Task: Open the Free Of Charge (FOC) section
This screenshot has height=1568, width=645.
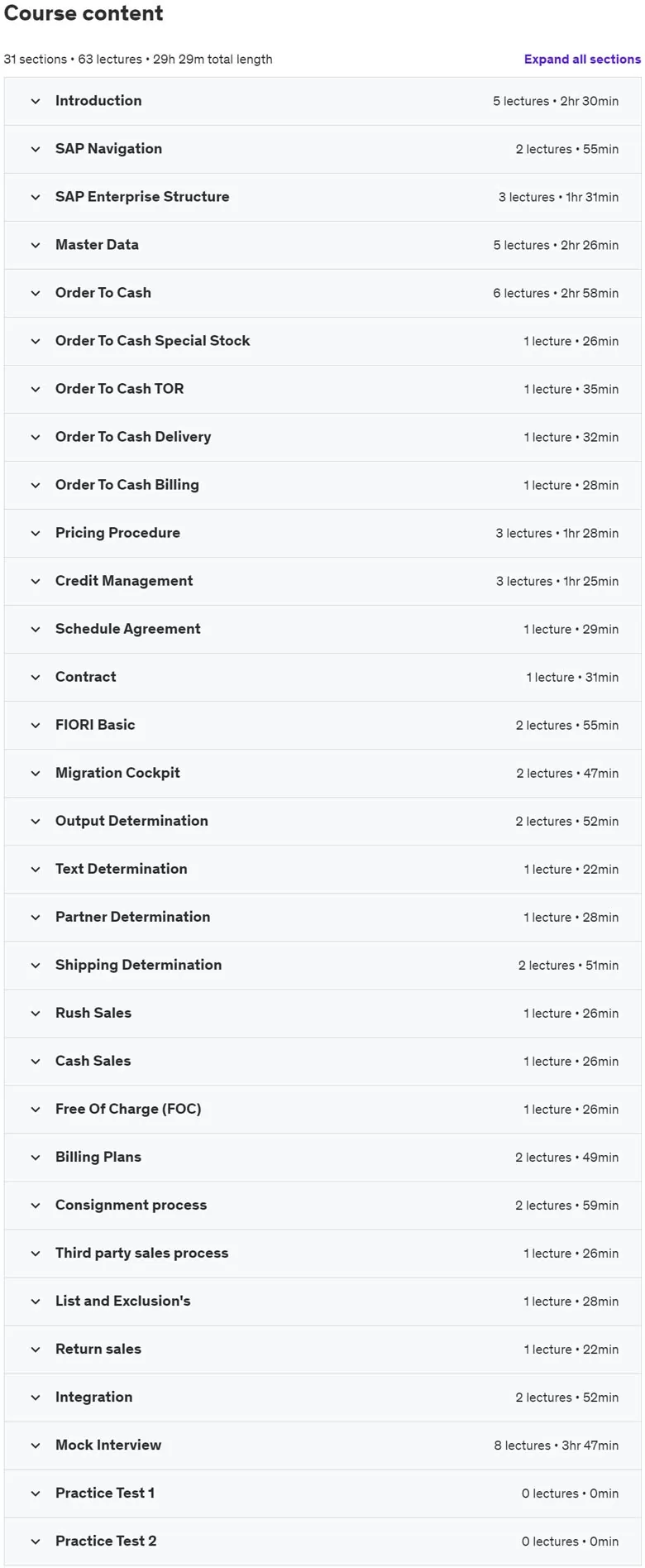Action: tap(322, 1109)
